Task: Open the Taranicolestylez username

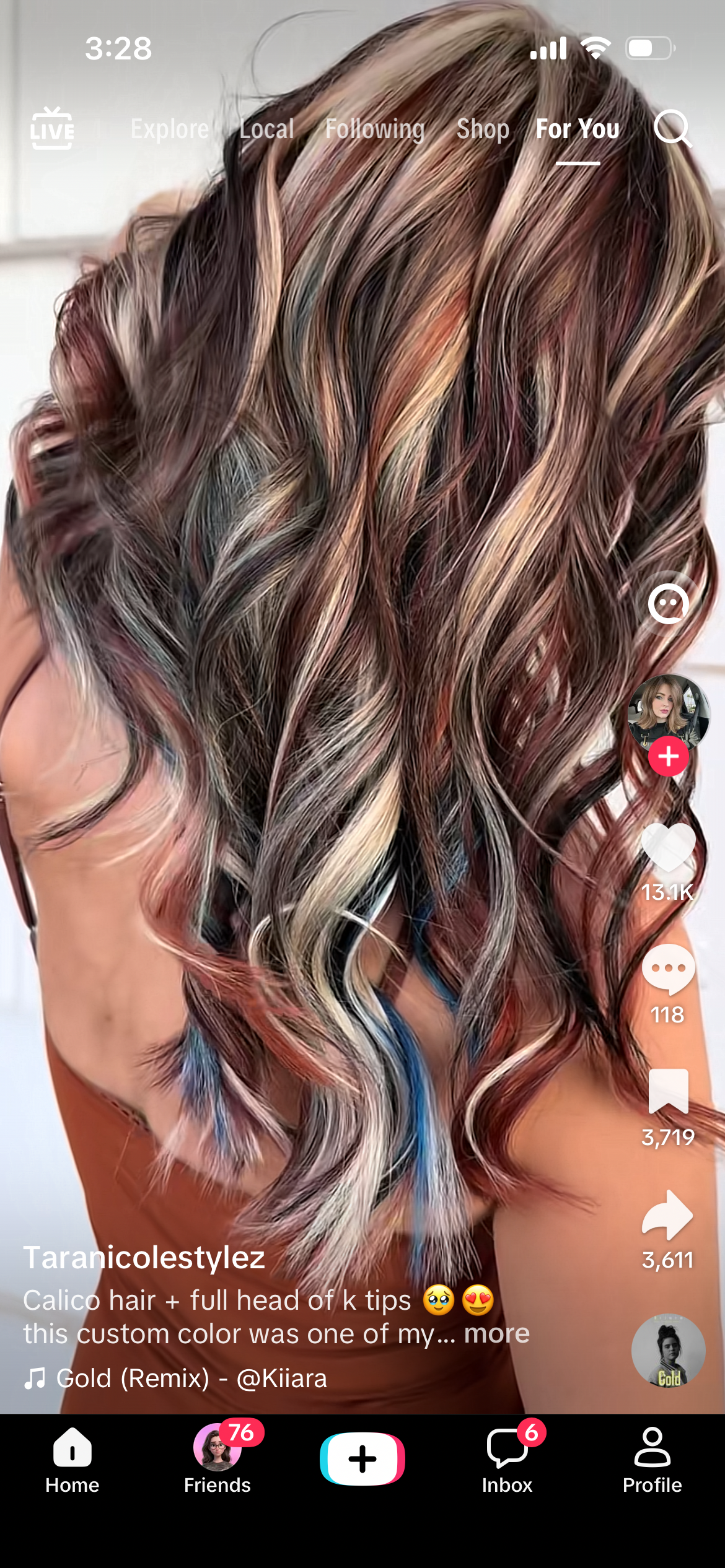Action: click(144, 1257)
